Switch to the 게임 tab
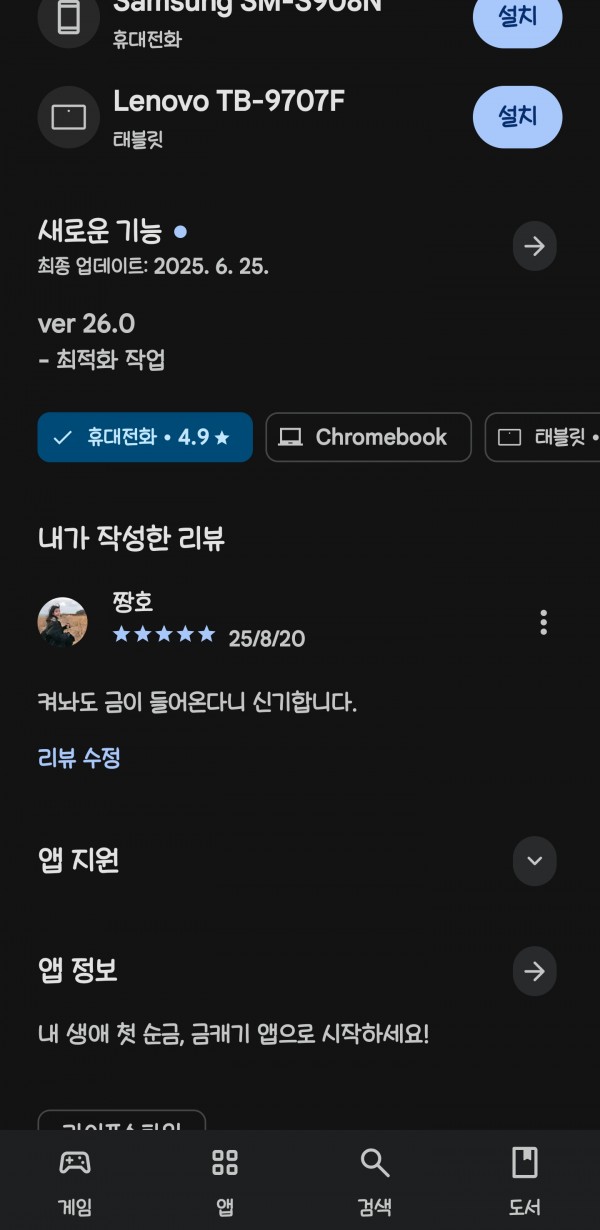This screenshot has height=1230, width=600. point(75,1181)
